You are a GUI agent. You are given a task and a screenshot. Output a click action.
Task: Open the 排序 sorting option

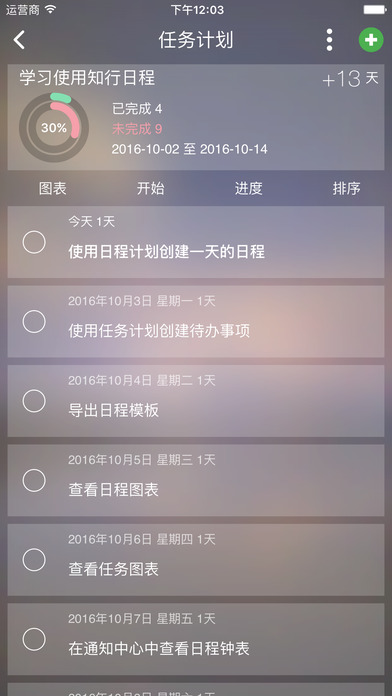pos(346,188)
